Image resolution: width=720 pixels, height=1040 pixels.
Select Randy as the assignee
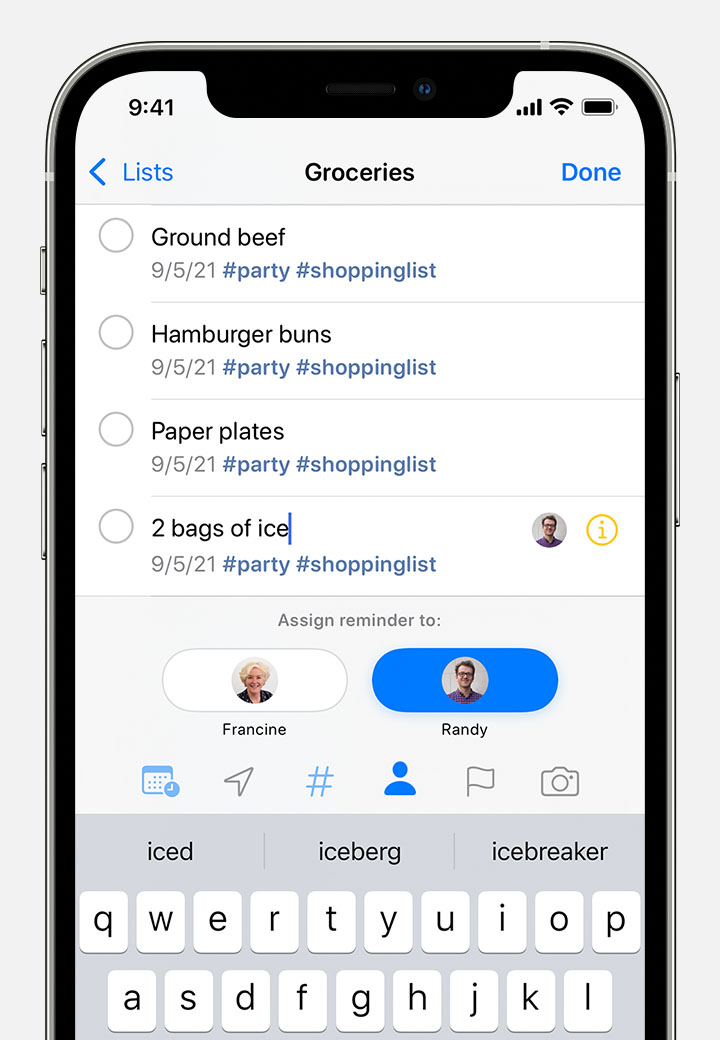point(464,680)
